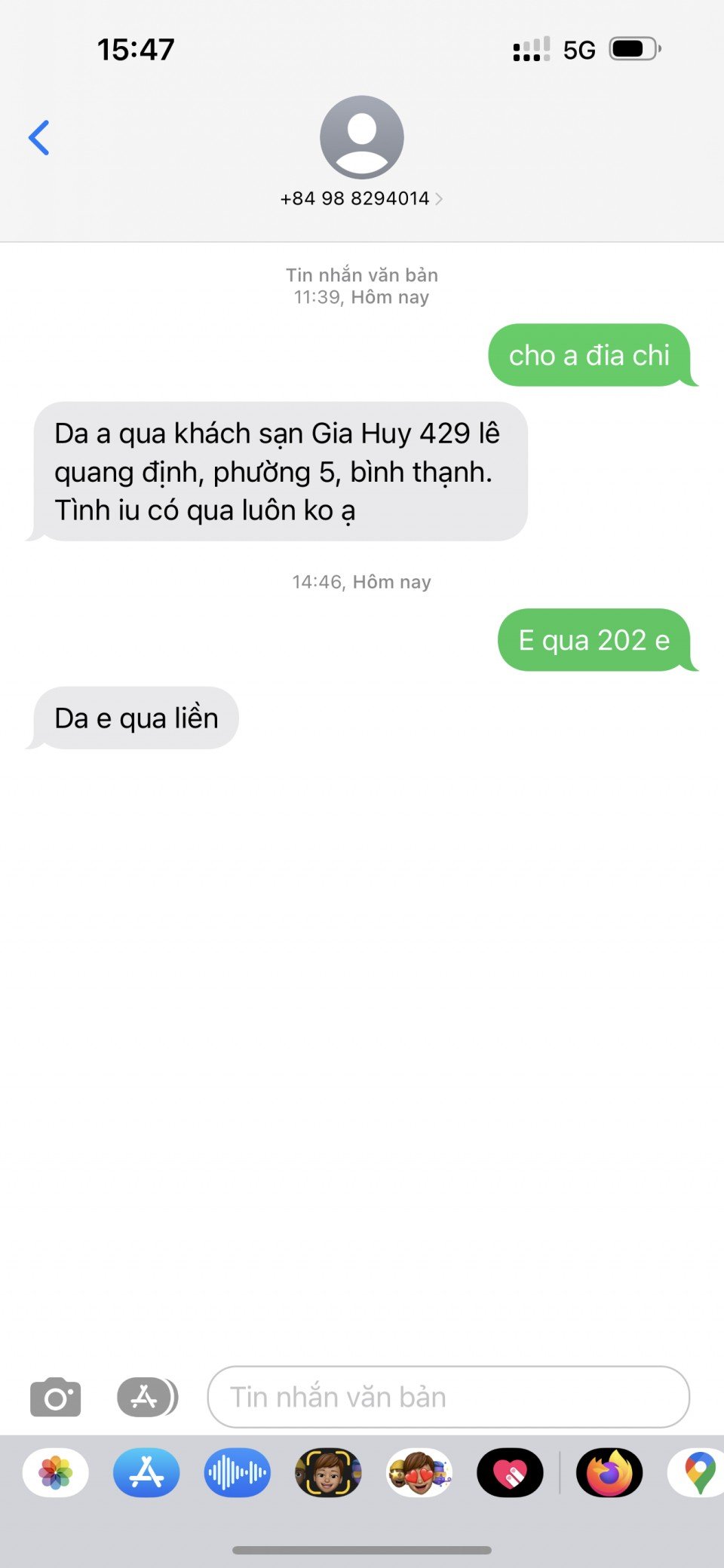The width and height of the screenshot is (724, 1568).
Task: Open Memoji stickers in the drawer
Action: (x=419, y=1472)
